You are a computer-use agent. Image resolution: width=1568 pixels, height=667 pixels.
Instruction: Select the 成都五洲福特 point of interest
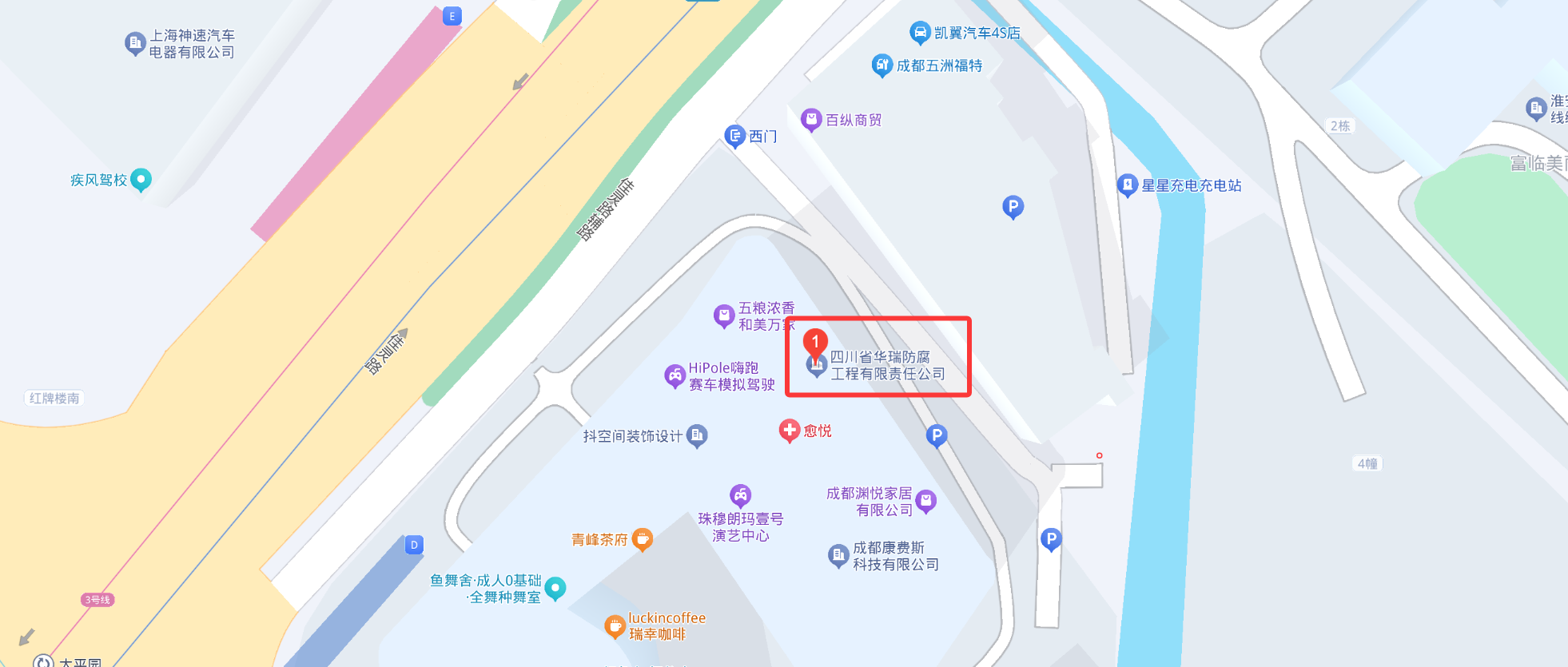(x=882, y=65)
